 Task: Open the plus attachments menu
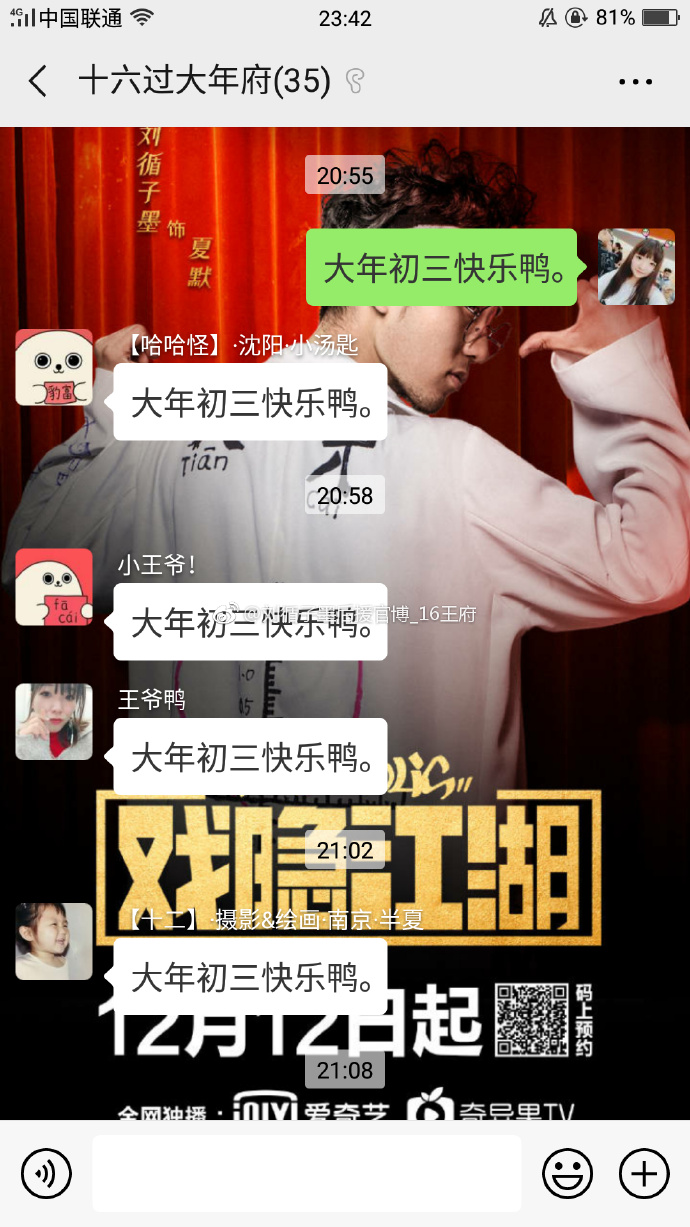pyautogui.click(x=644, y=1173)
